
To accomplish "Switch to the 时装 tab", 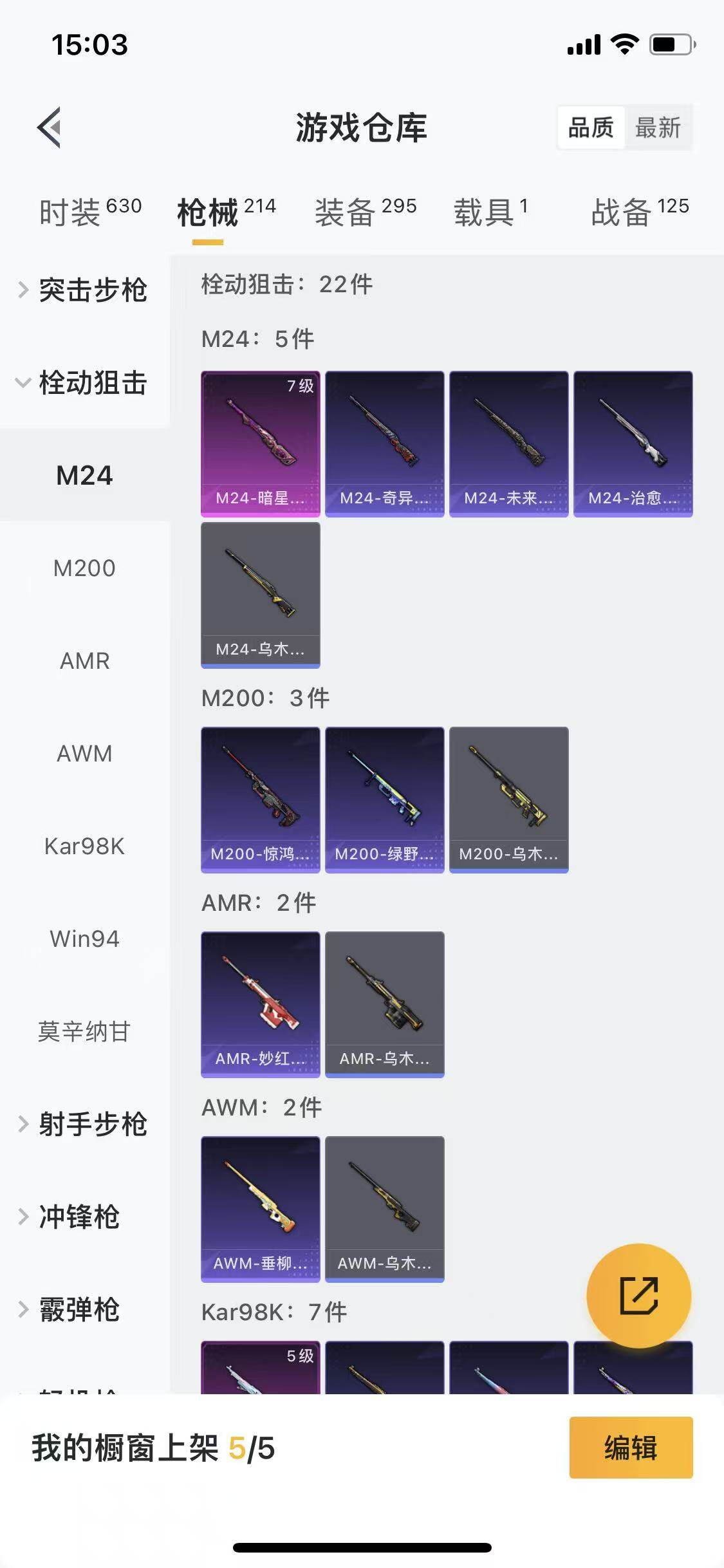I will click(x=90, y=211).
